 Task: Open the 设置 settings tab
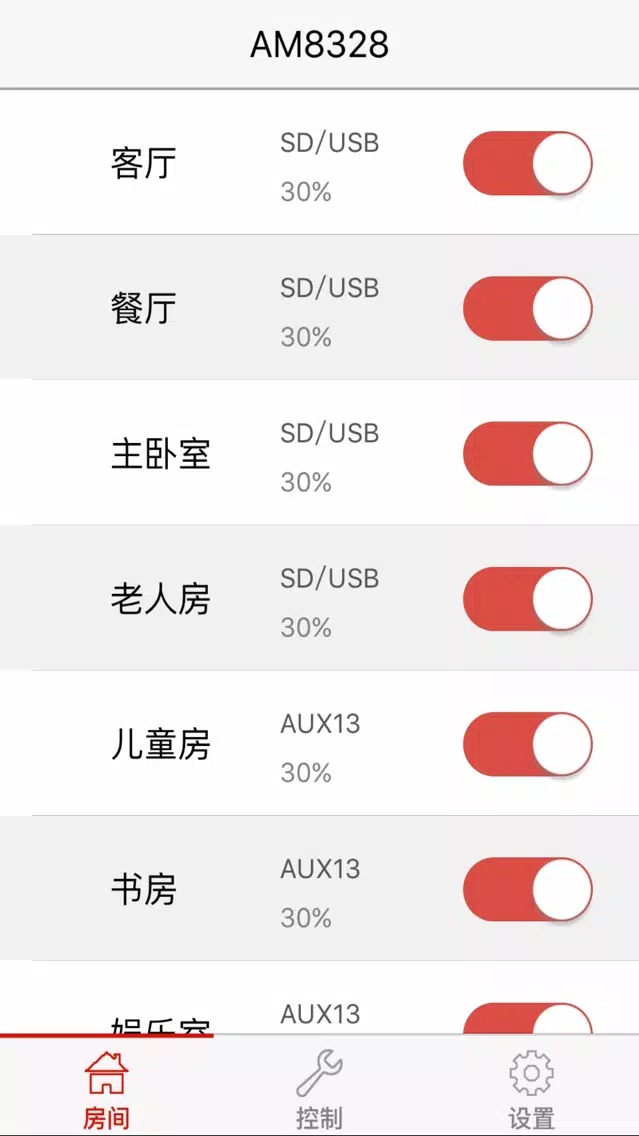pos(532,1089)
